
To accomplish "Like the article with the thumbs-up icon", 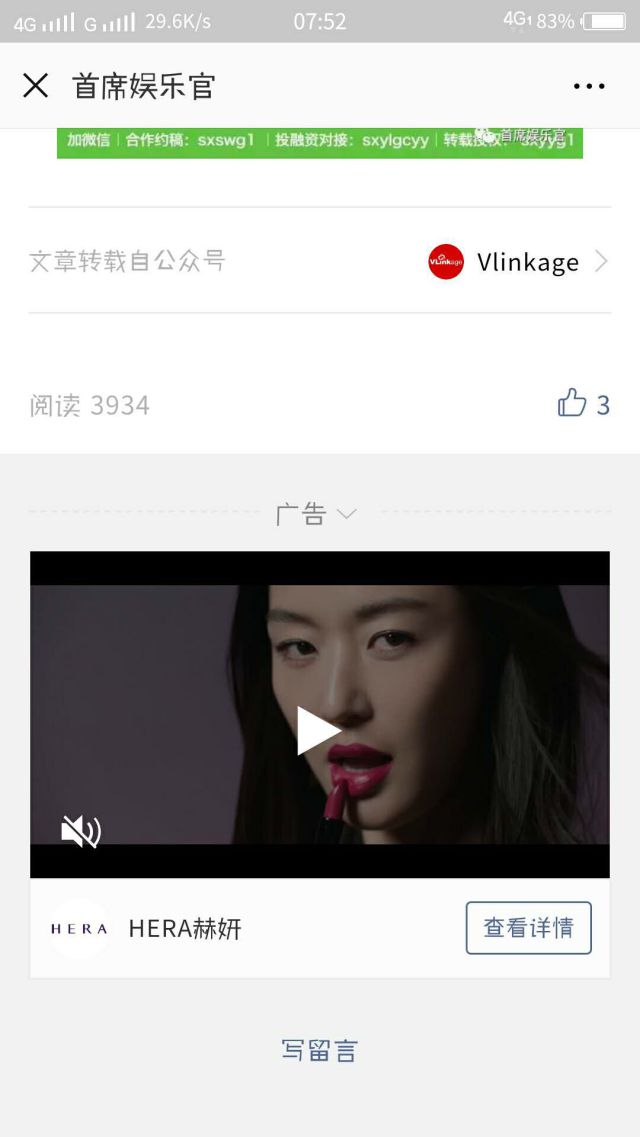I will pyautogui.click(x=573, y=404).
